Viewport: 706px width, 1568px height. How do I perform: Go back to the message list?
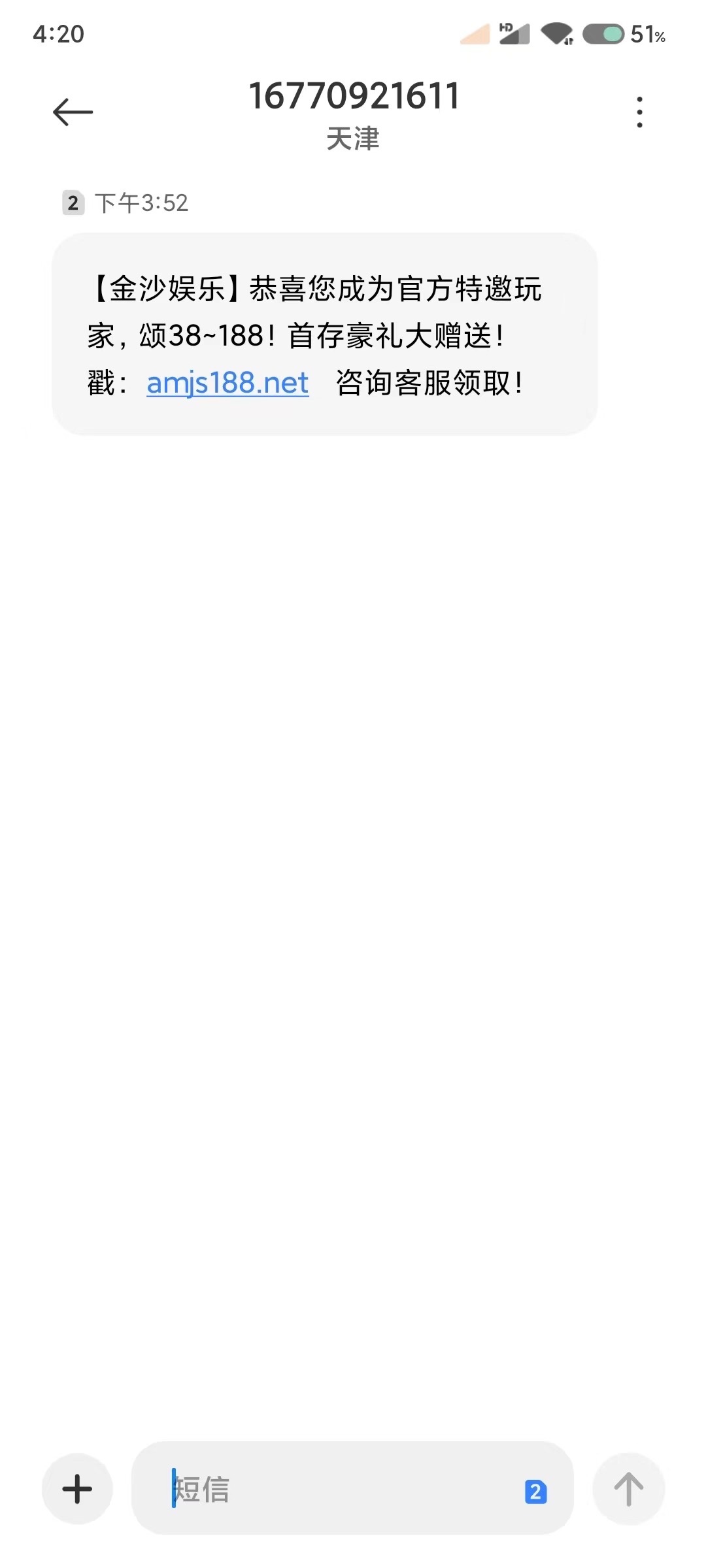[x=73, y=112]
